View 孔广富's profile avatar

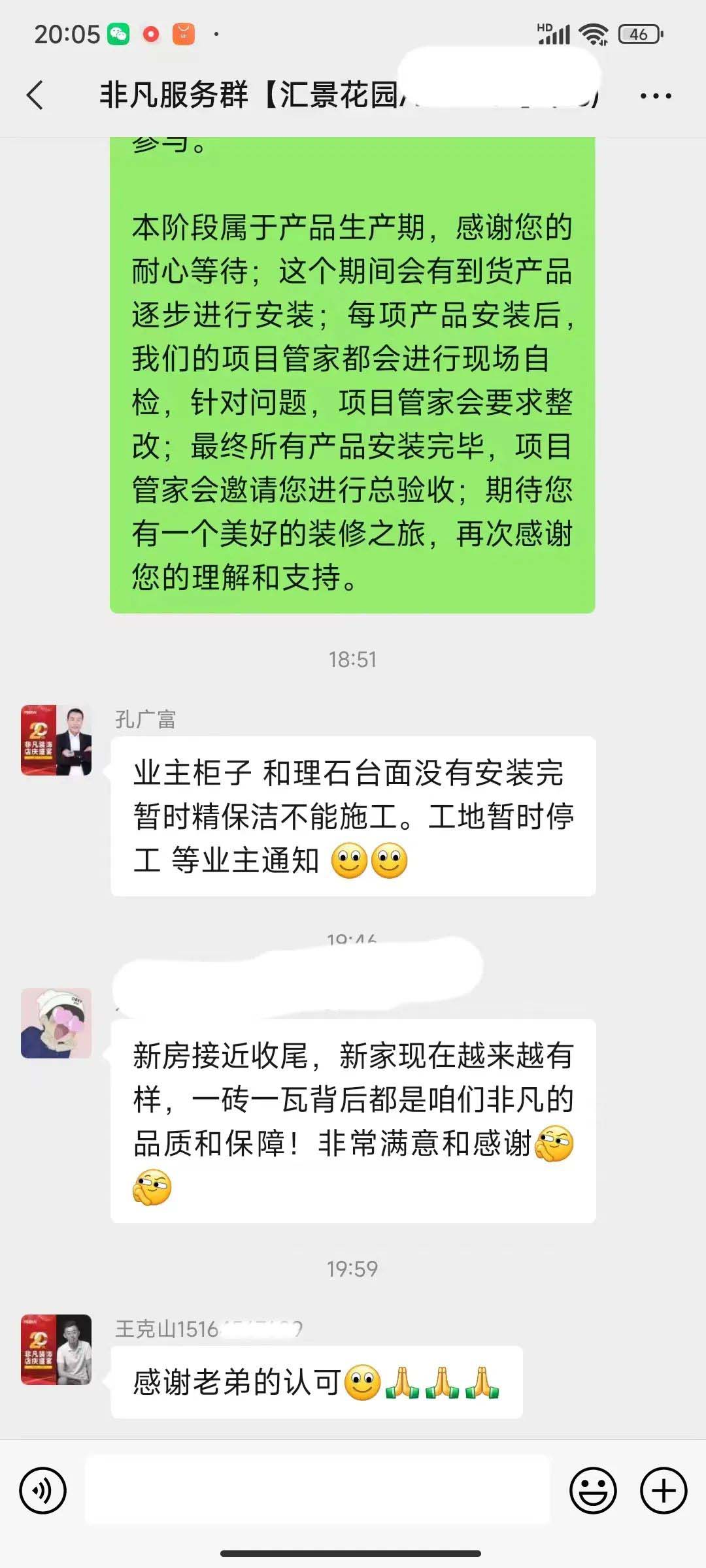coord(56,740)
